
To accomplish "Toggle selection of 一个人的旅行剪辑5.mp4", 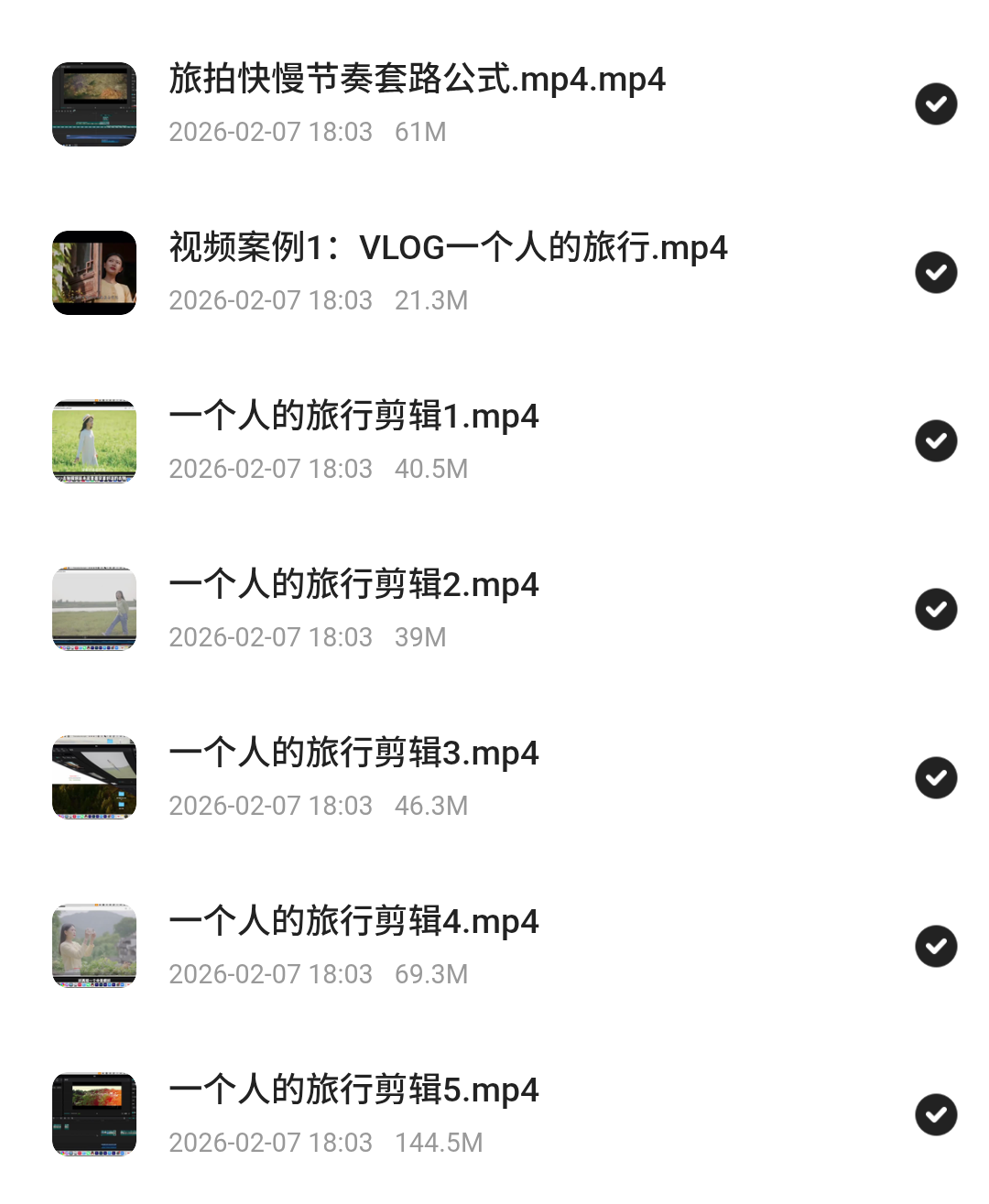I will [936, 1115].
